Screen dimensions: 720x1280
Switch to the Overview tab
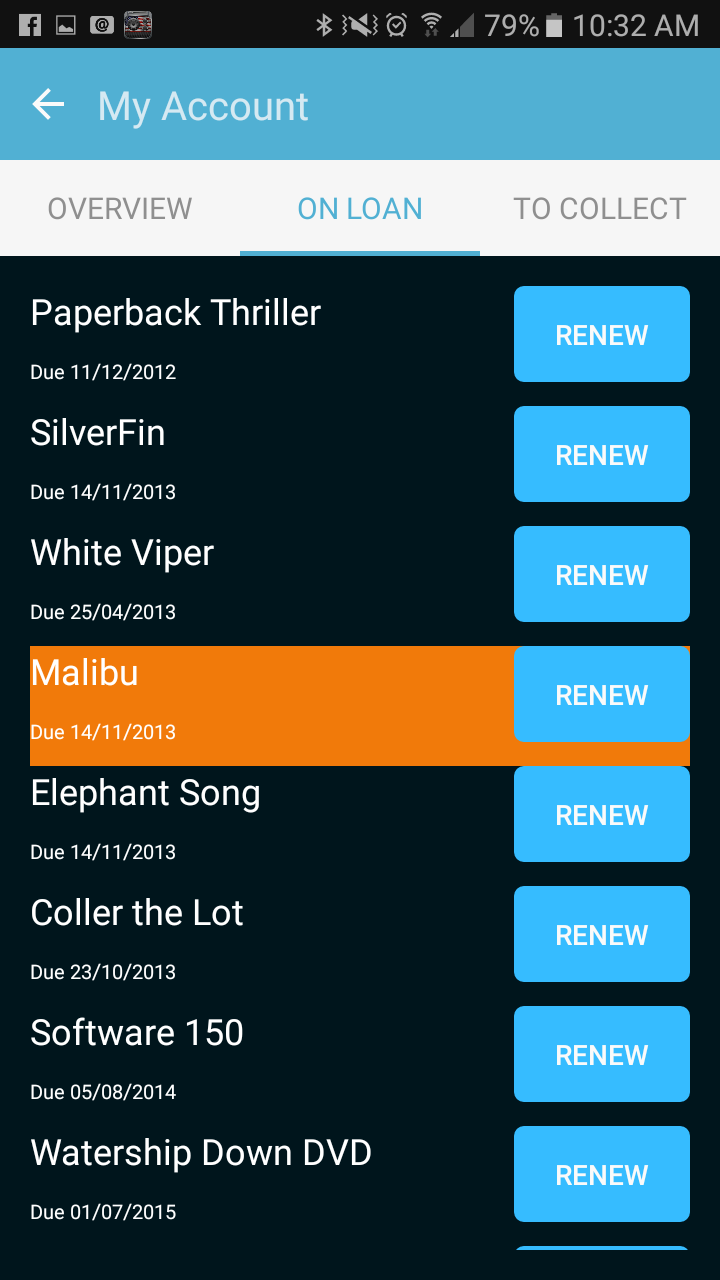coord(120,208)
